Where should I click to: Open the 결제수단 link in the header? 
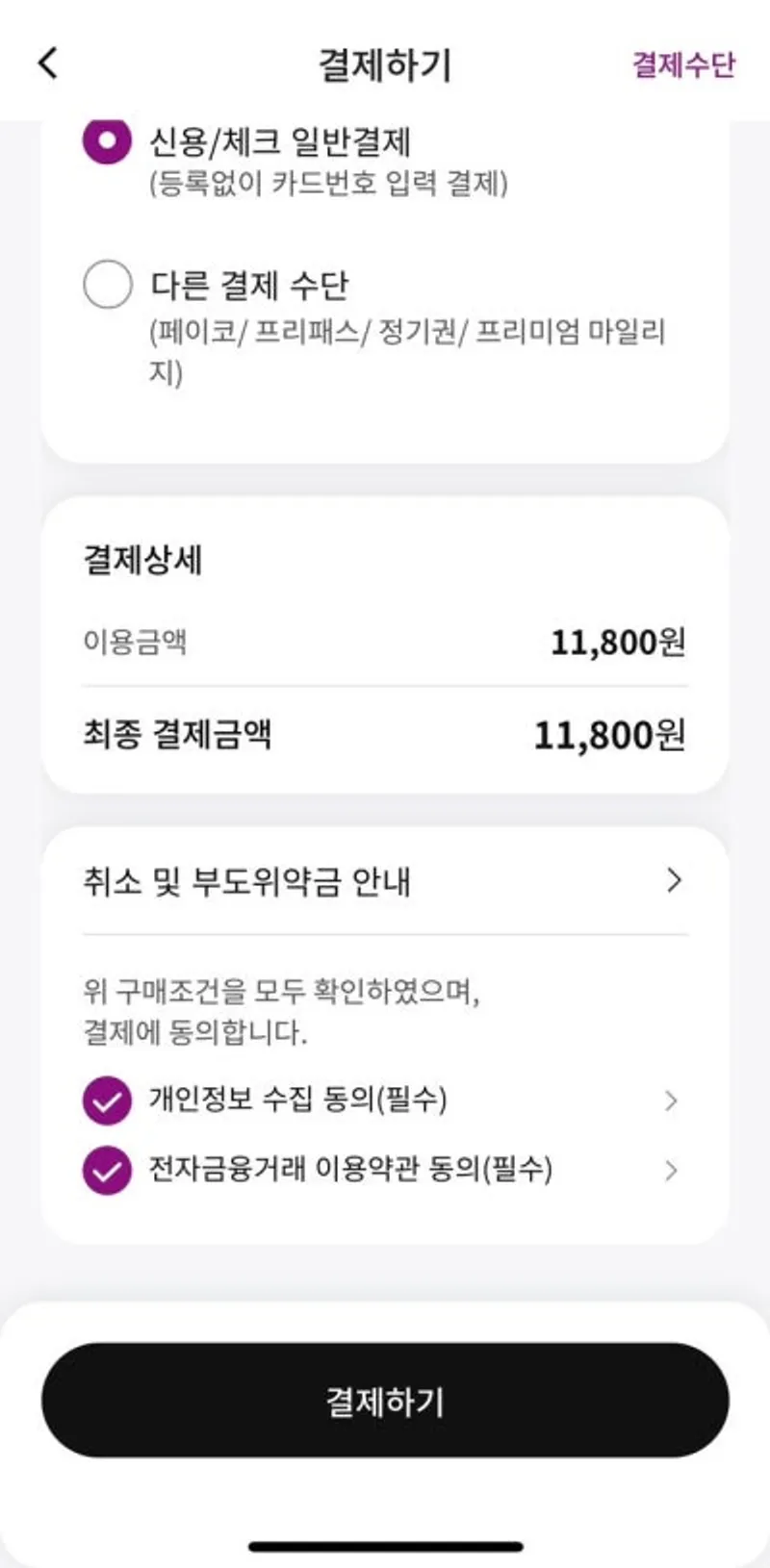tap(683, 64)
